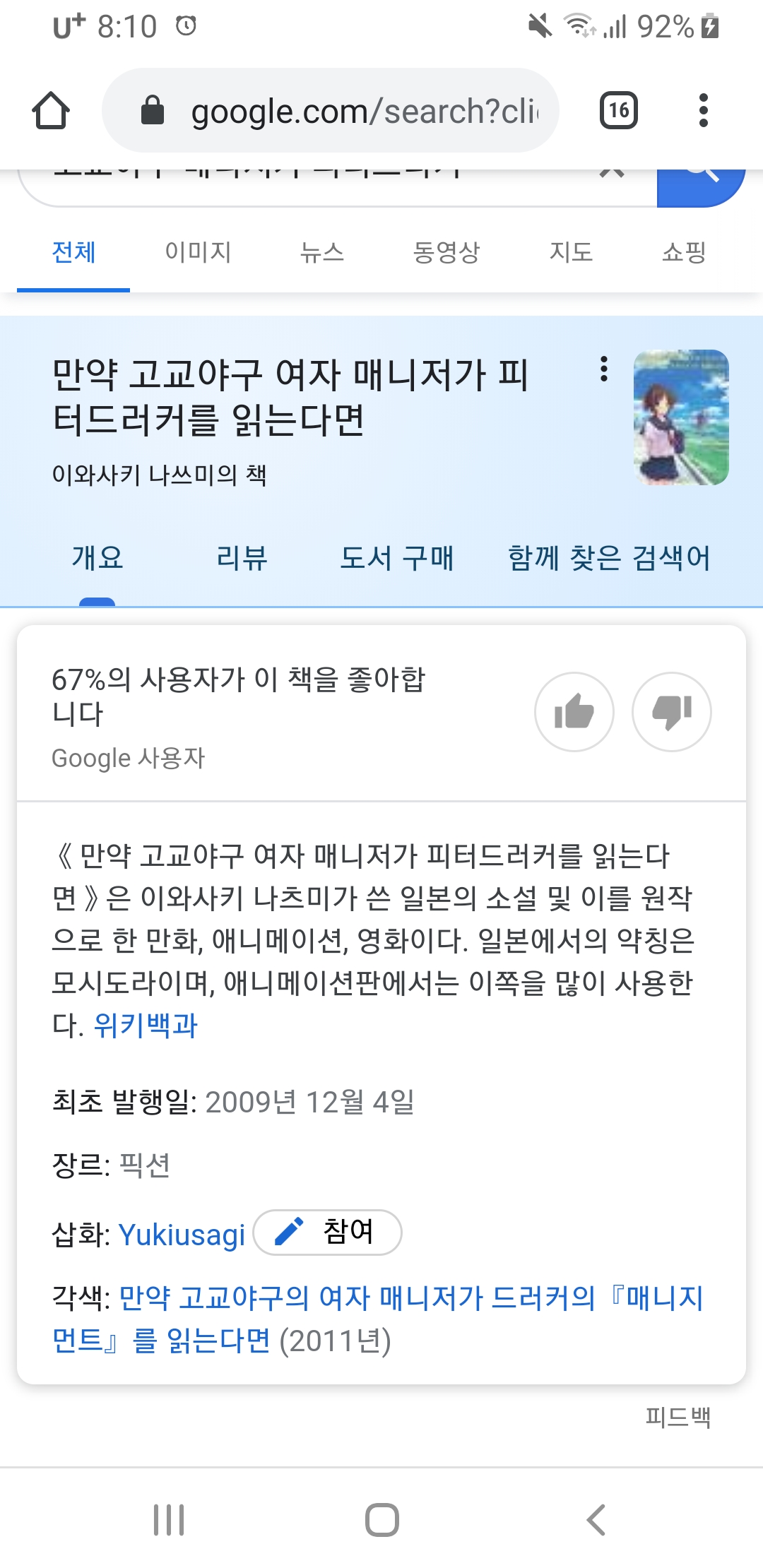
Task: Switch to the 지도 search tab
Action: pos(571,252)
